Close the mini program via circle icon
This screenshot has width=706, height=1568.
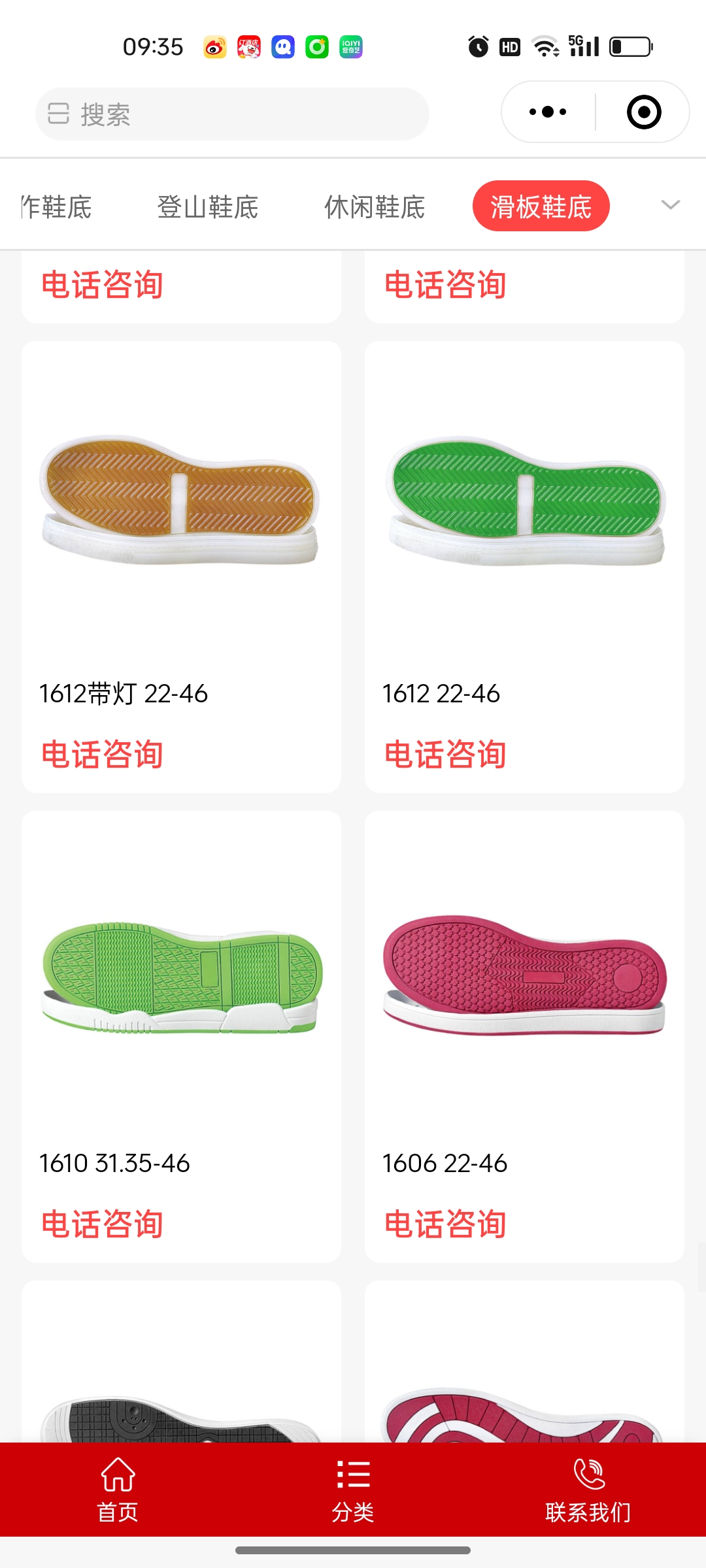[x=643, y=112]
